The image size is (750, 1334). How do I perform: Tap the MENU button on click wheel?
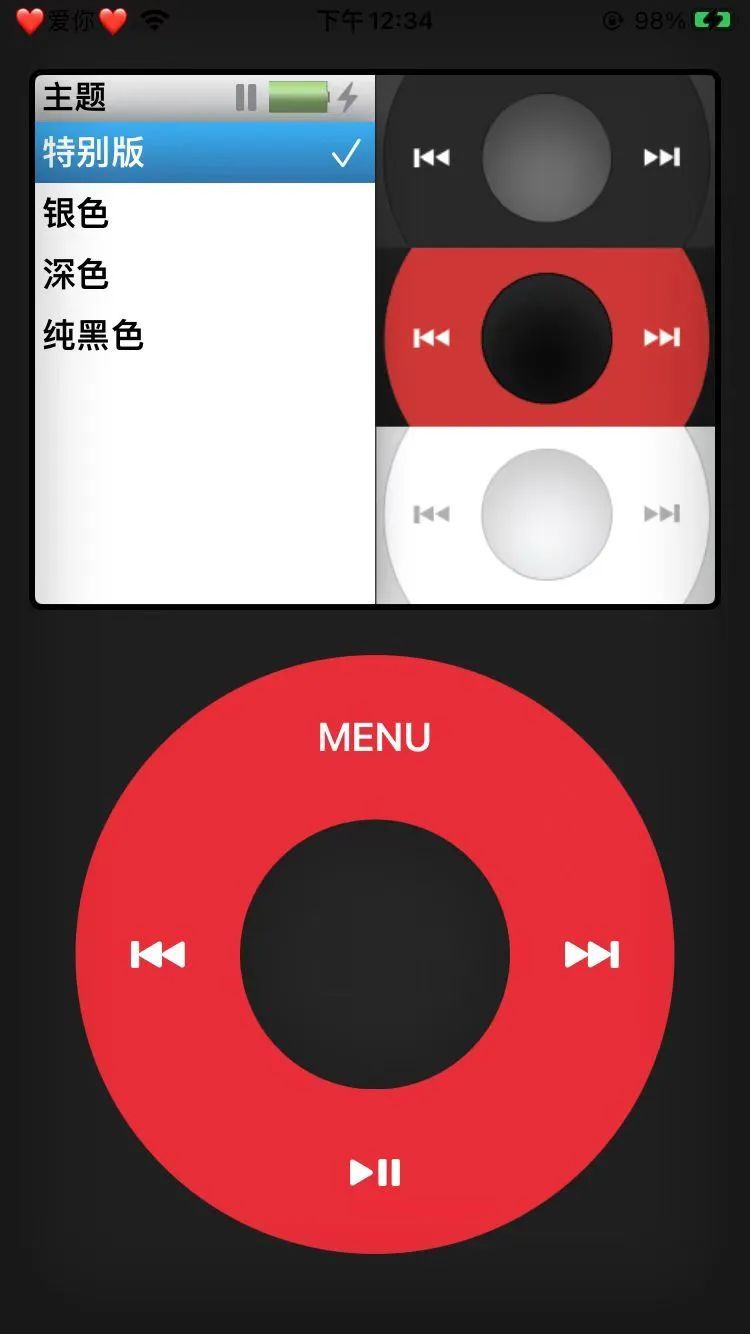coord(374,738)
